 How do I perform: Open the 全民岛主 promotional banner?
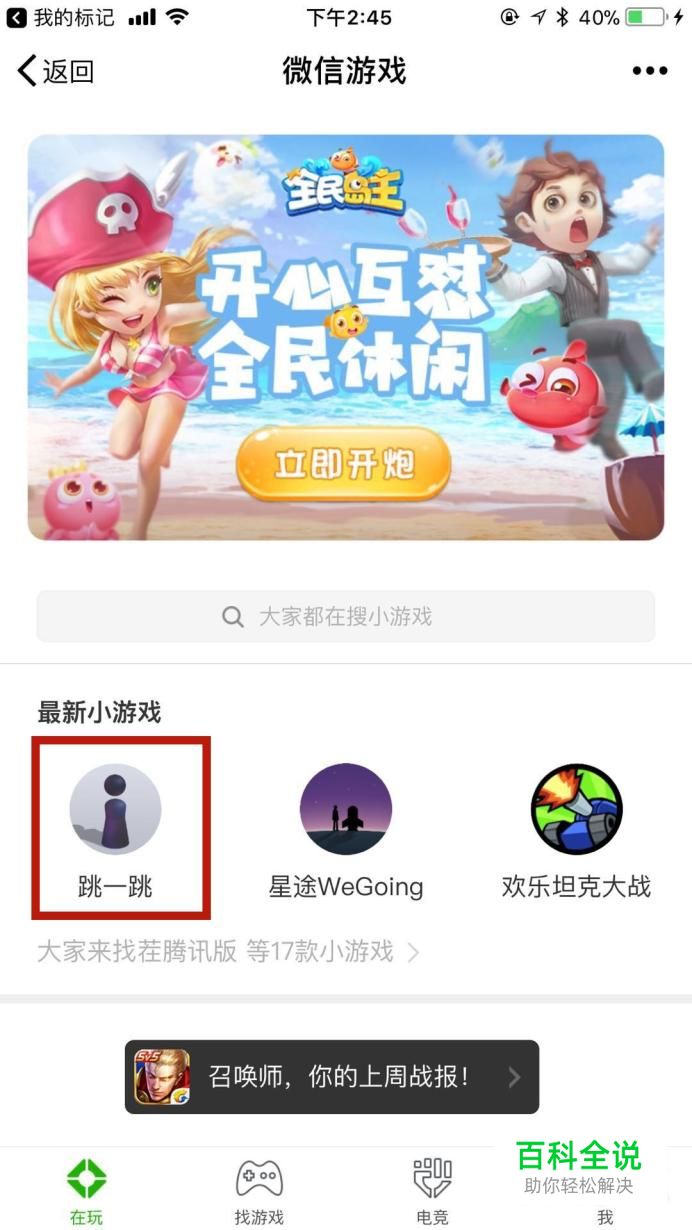click(346, 337)
